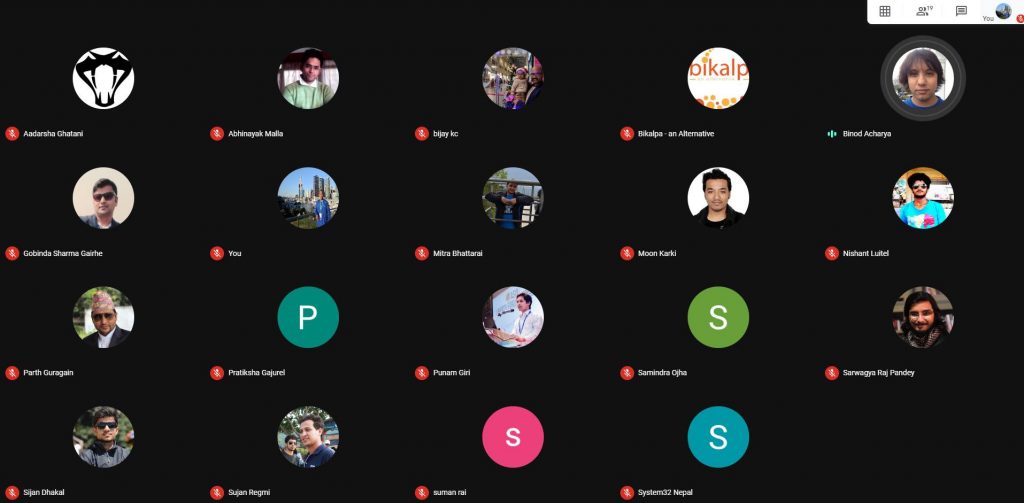Select Gobinda Sharma Gairhe's tile
This screenshot has height=503, width=1024.
(103, 198)
